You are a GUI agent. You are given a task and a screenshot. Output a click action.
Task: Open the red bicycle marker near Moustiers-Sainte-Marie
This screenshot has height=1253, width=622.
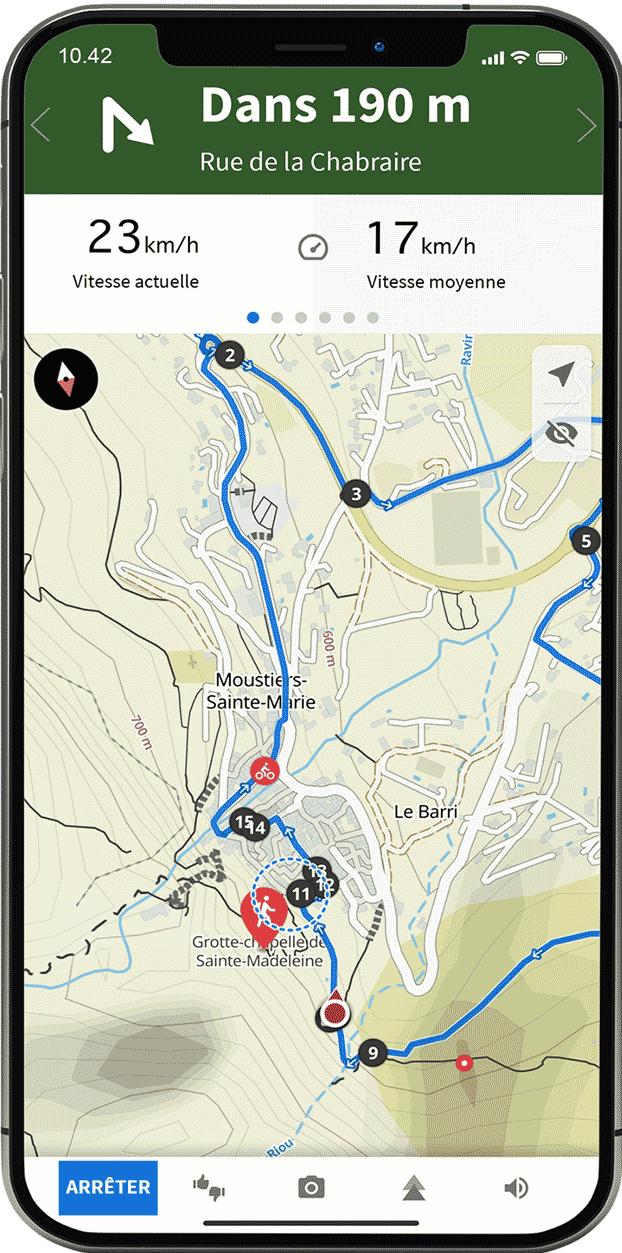[265, 771]
